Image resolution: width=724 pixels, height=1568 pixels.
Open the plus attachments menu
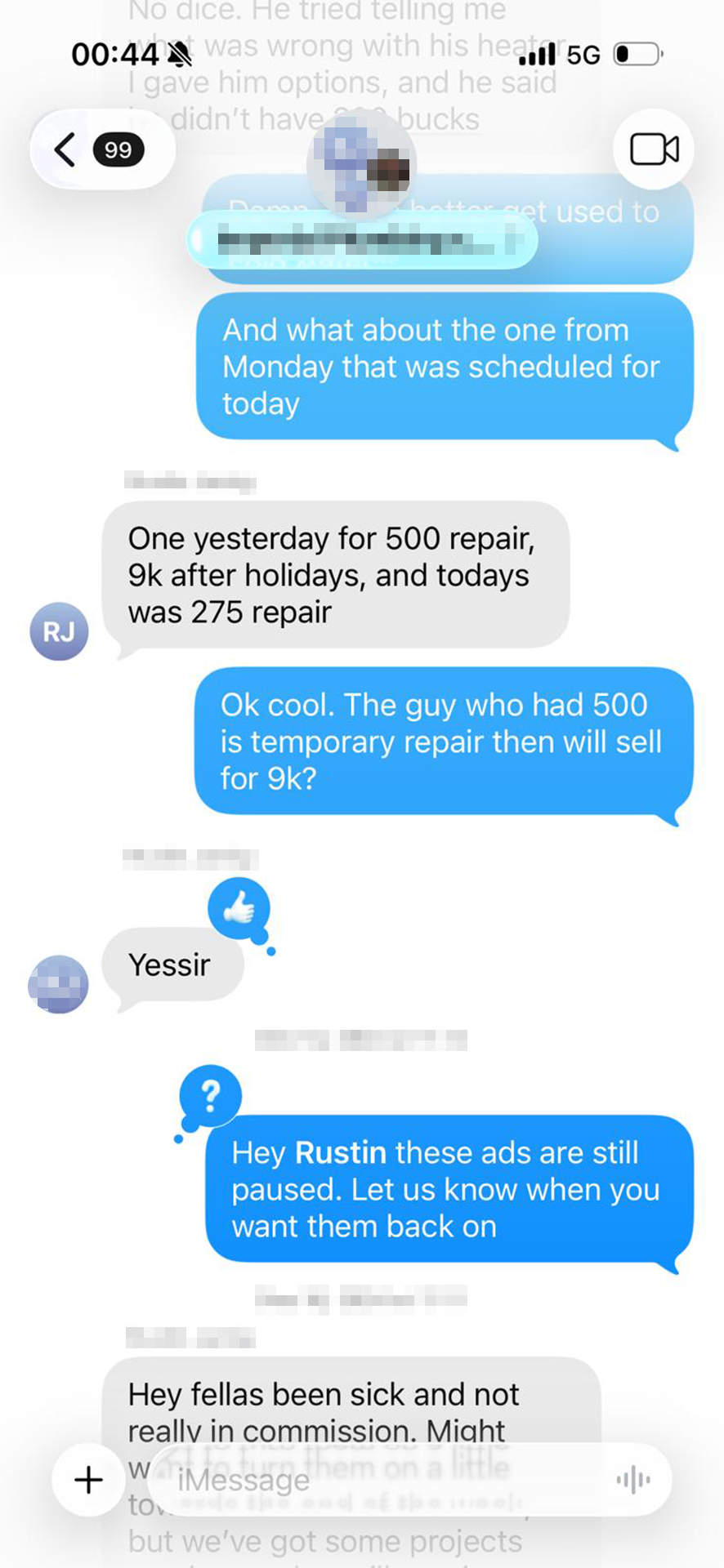[x=88, y=1480]
